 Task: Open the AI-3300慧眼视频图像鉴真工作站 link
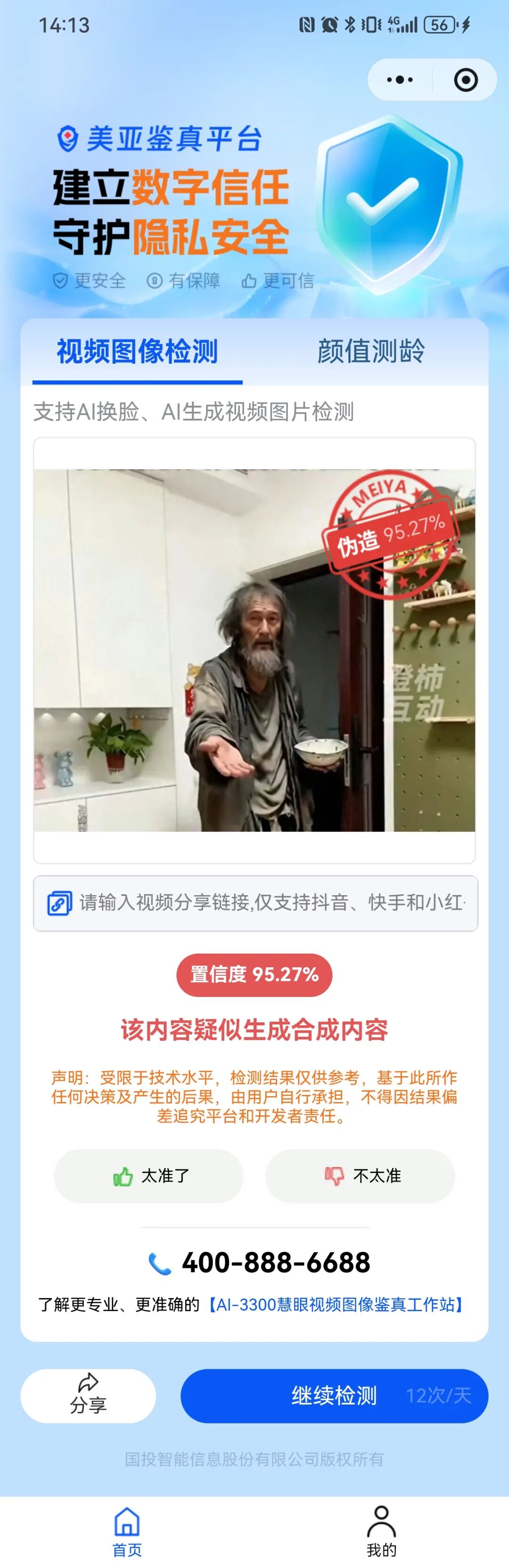click(336, 1305)
